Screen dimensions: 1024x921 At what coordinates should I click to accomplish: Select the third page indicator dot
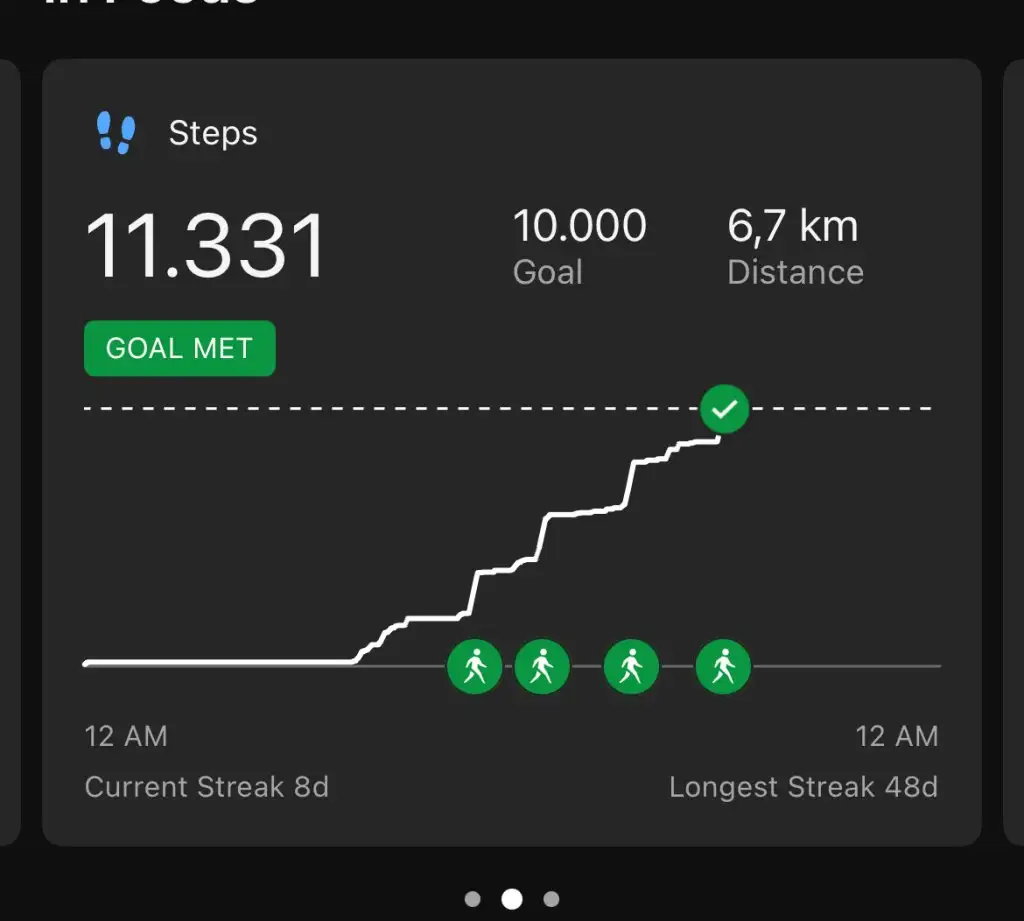pos(551,899)
